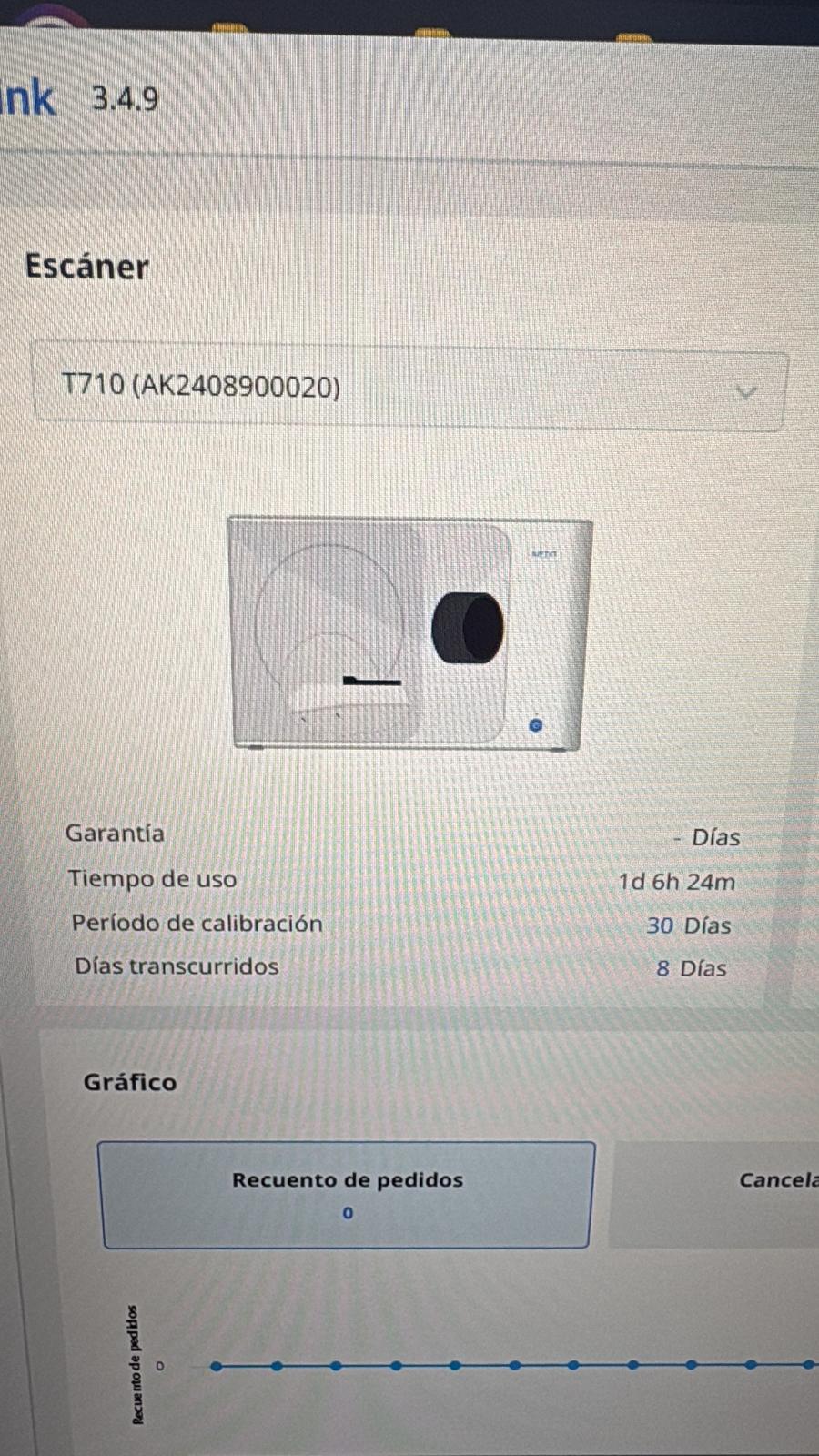The height and width of the screenshot is (1456, 819).
Task: Select the Recuento de pedidos chart card
Action: pos(347,1195)
